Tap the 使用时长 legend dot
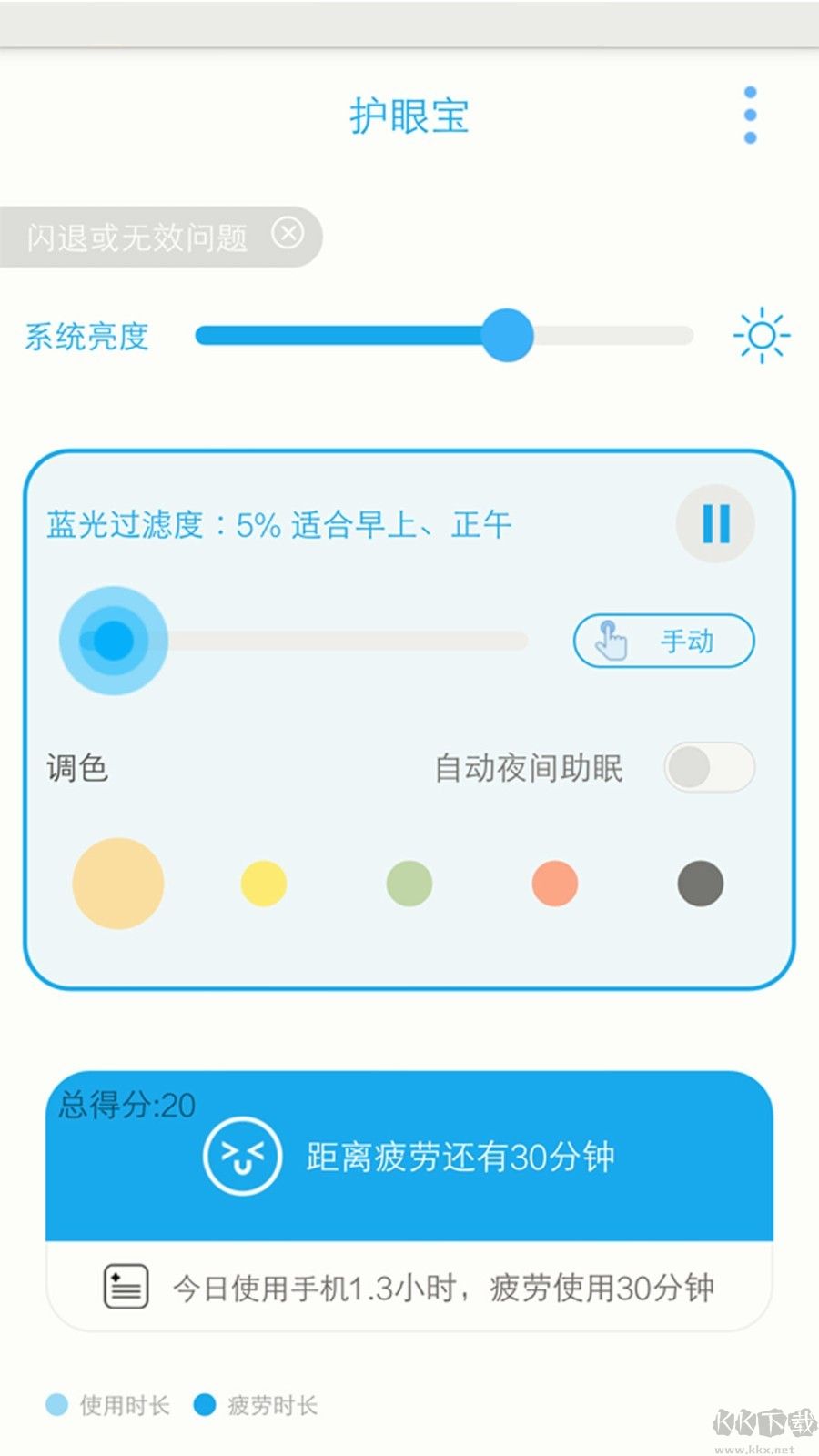Image resolution: width=819 pixels, height=1456 pixels. 56,1405
